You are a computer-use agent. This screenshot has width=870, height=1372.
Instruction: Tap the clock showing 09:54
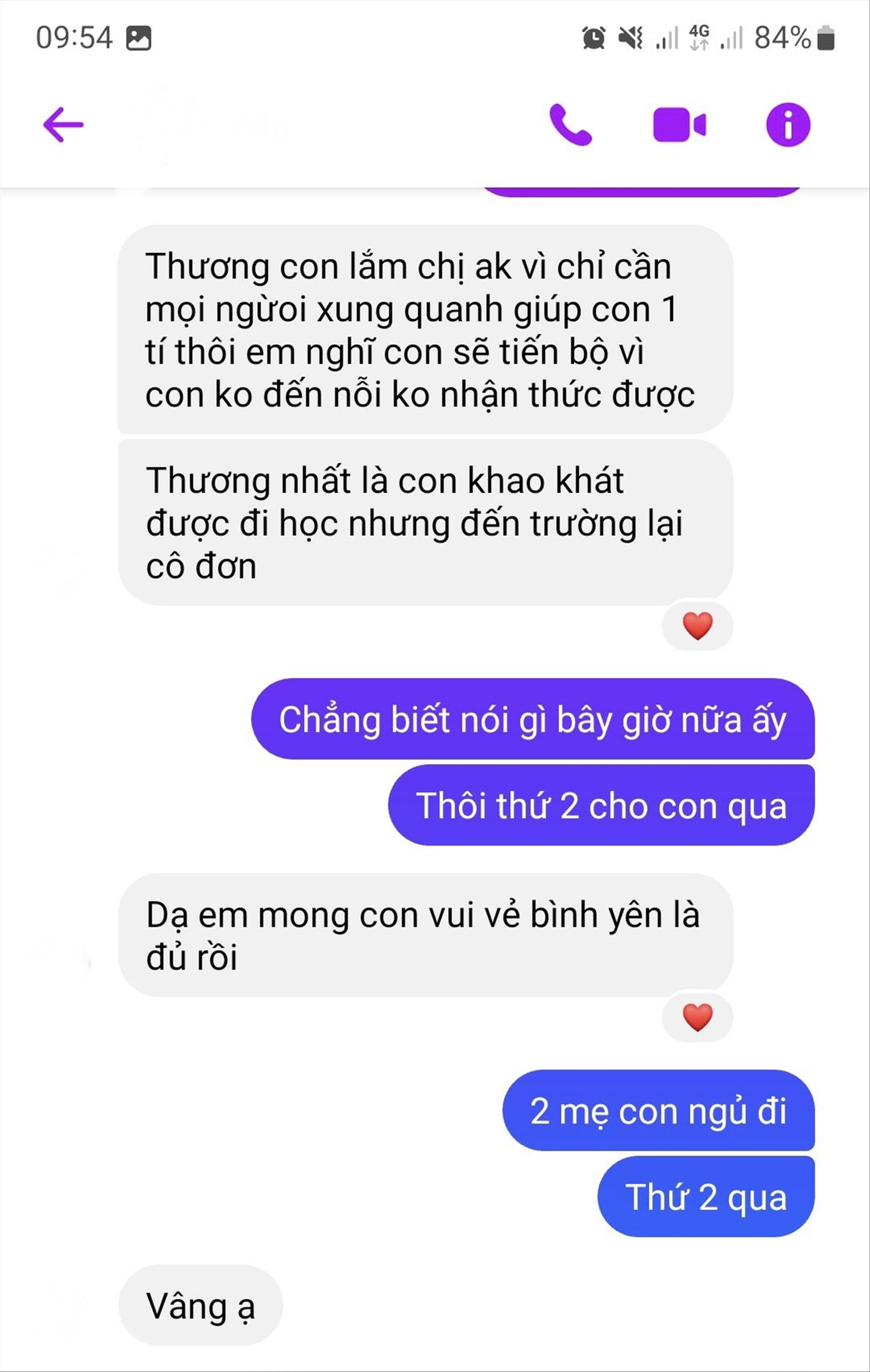pos(75,38)
